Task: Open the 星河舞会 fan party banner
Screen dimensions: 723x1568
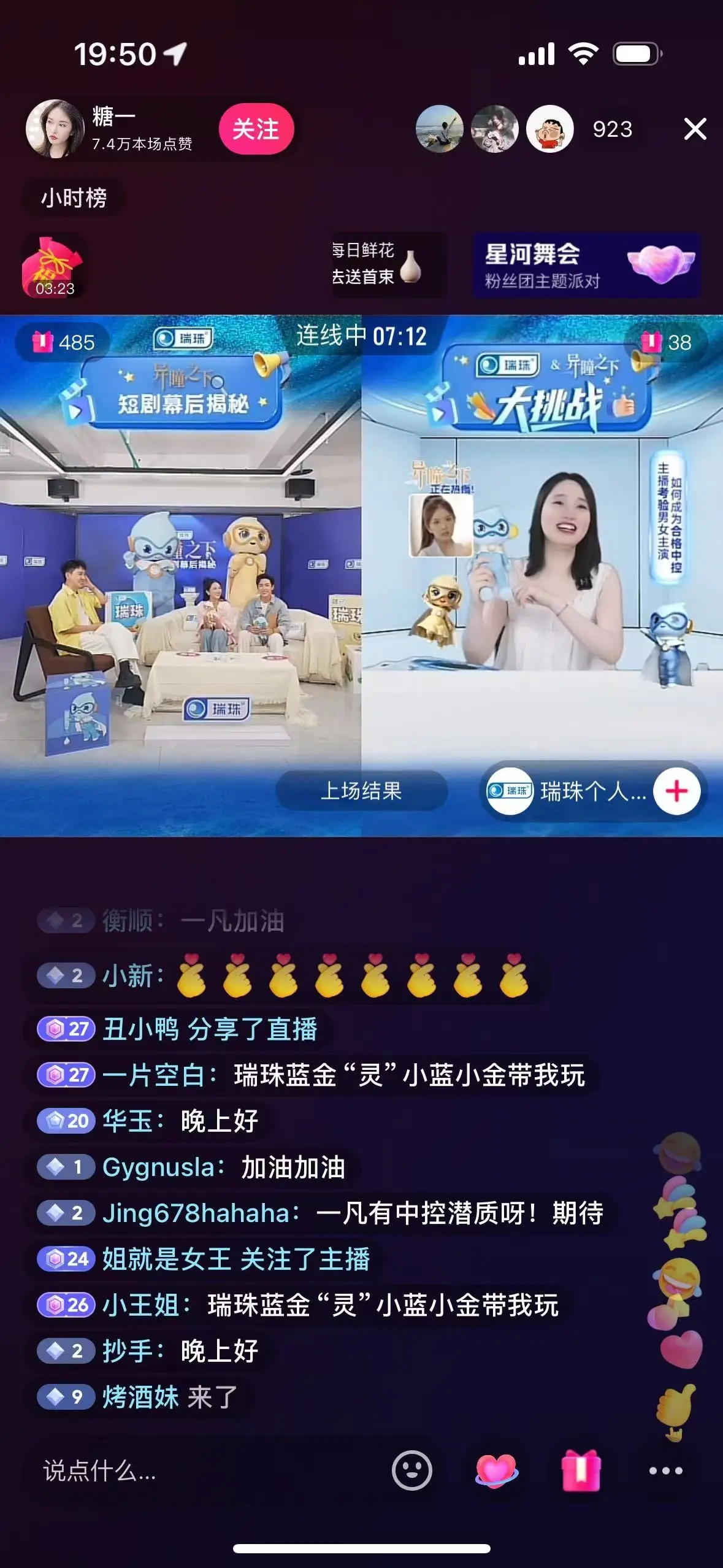Action: (586, 266)
